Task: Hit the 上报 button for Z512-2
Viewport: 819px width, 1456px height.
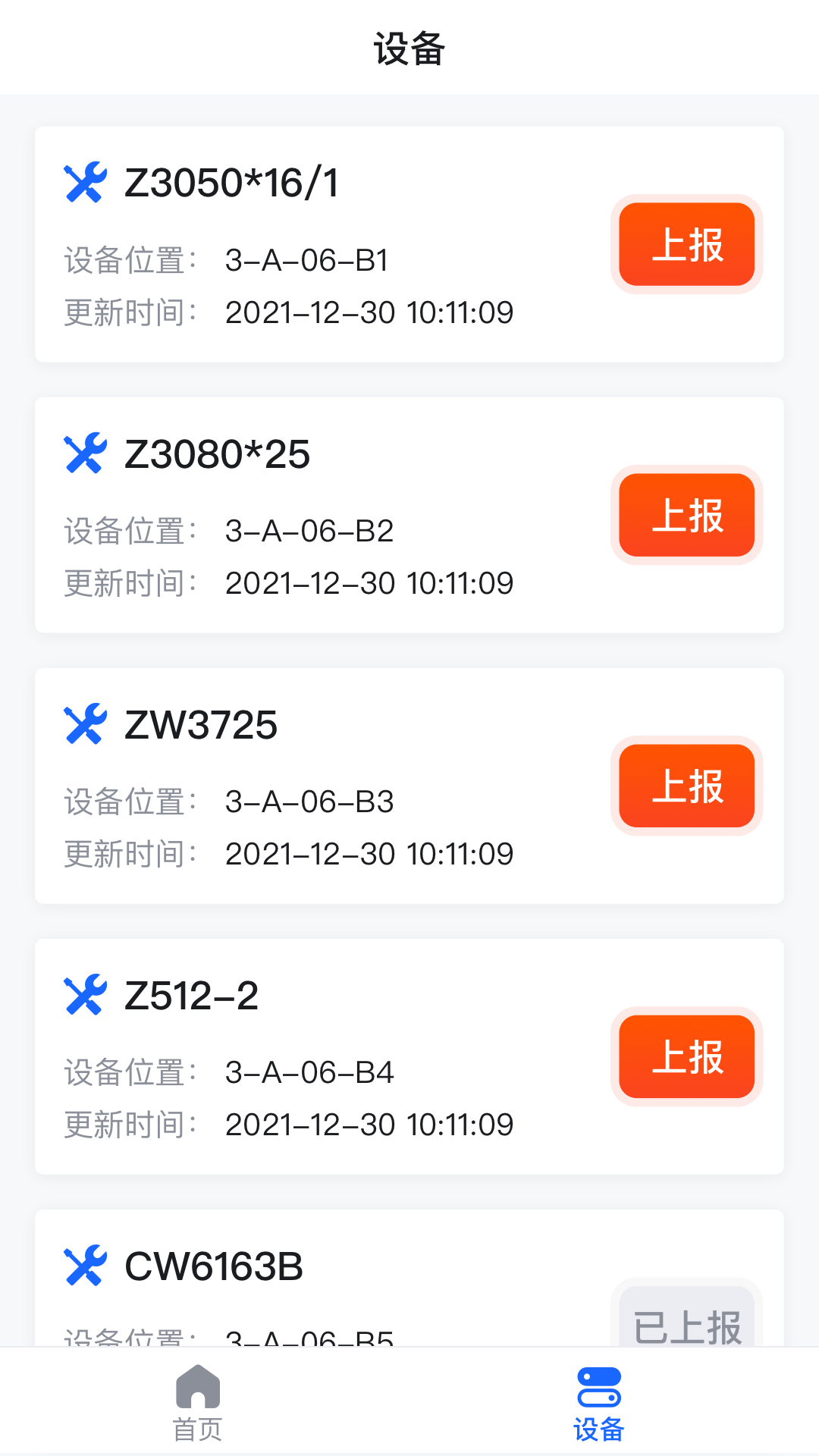Action: (686, 1056)
